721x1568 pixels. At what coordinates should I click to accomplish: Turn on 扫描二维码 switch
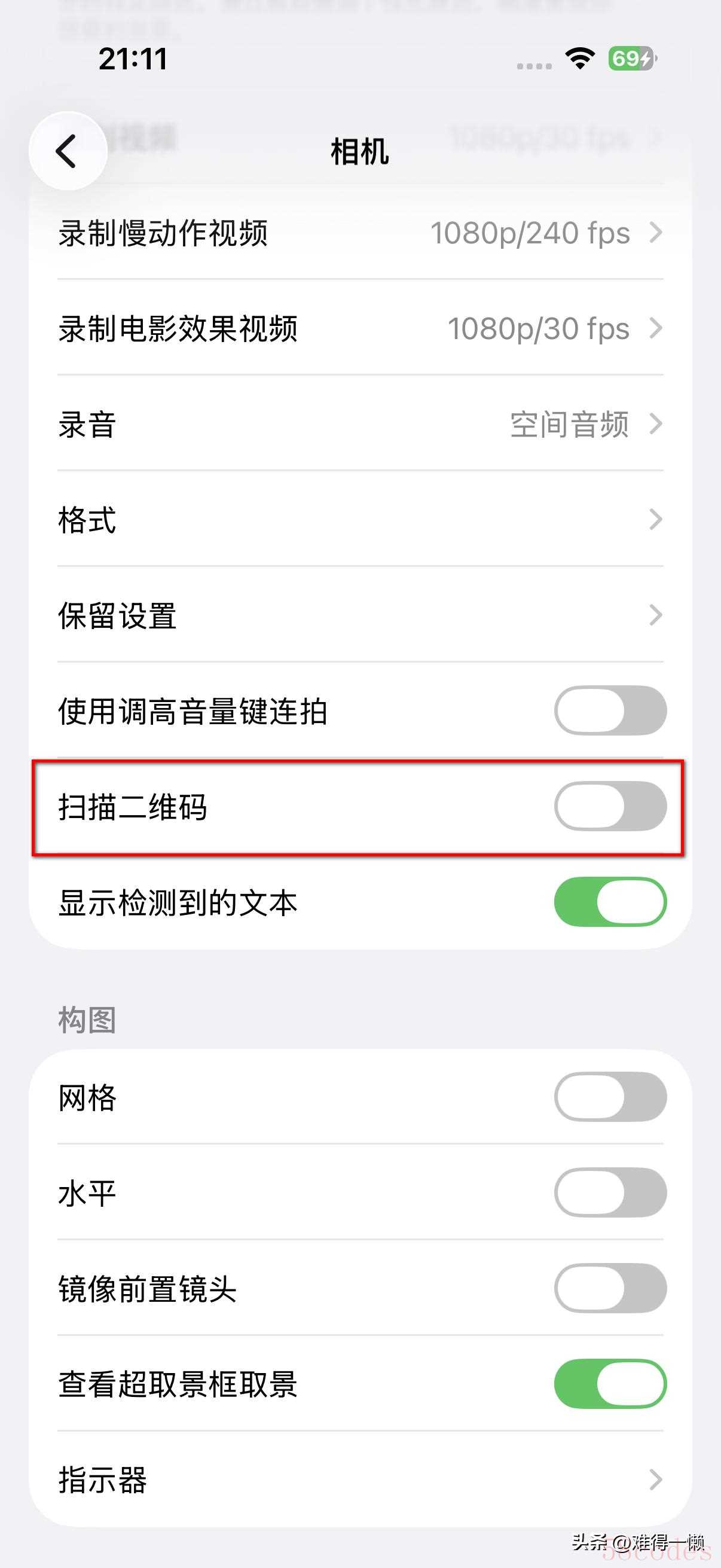(x=610, y=806)
